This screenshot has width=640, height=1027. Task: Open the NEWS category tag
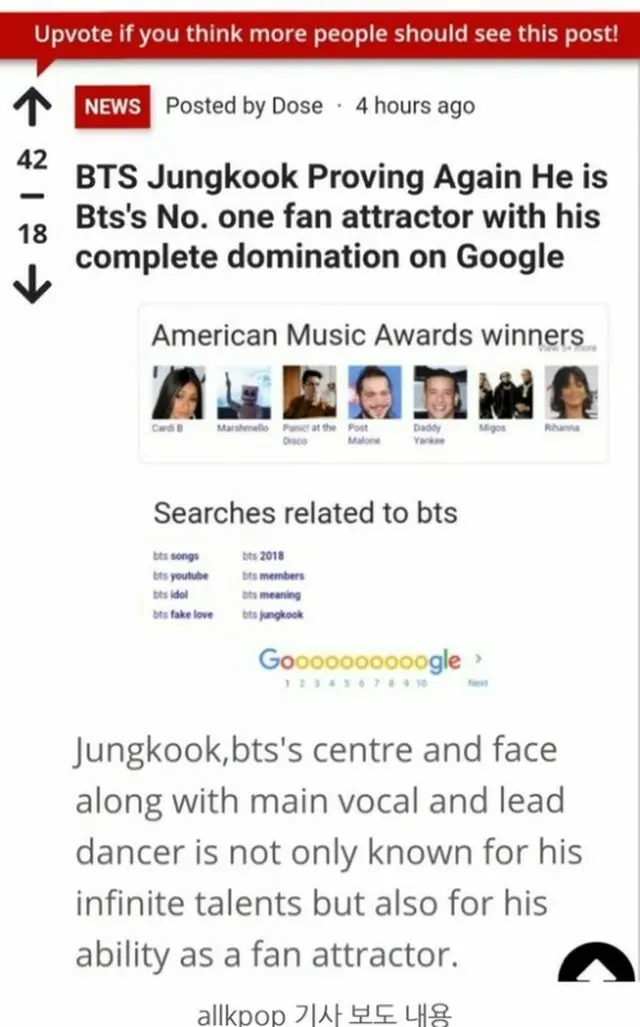pyautogui.click(x=112, y=107)
